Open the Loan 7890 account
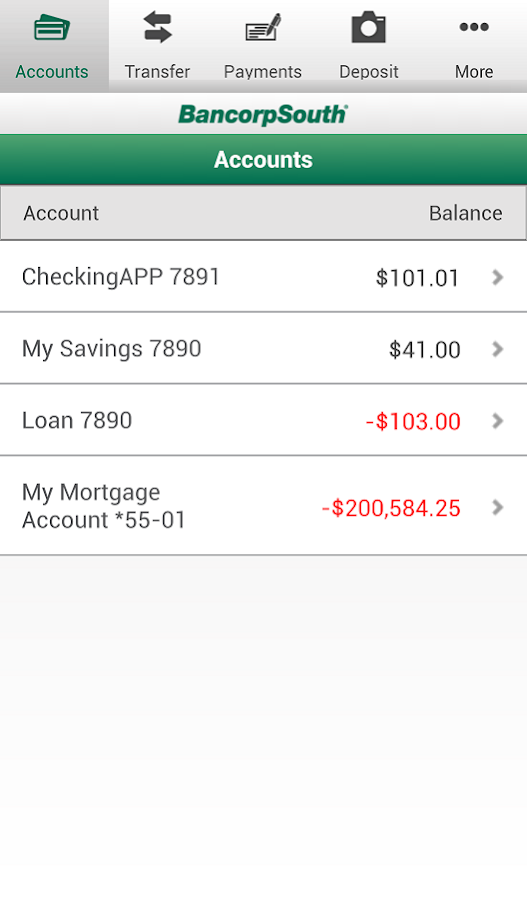The height and width of the screenshot is (900, 527). [264, 420]
